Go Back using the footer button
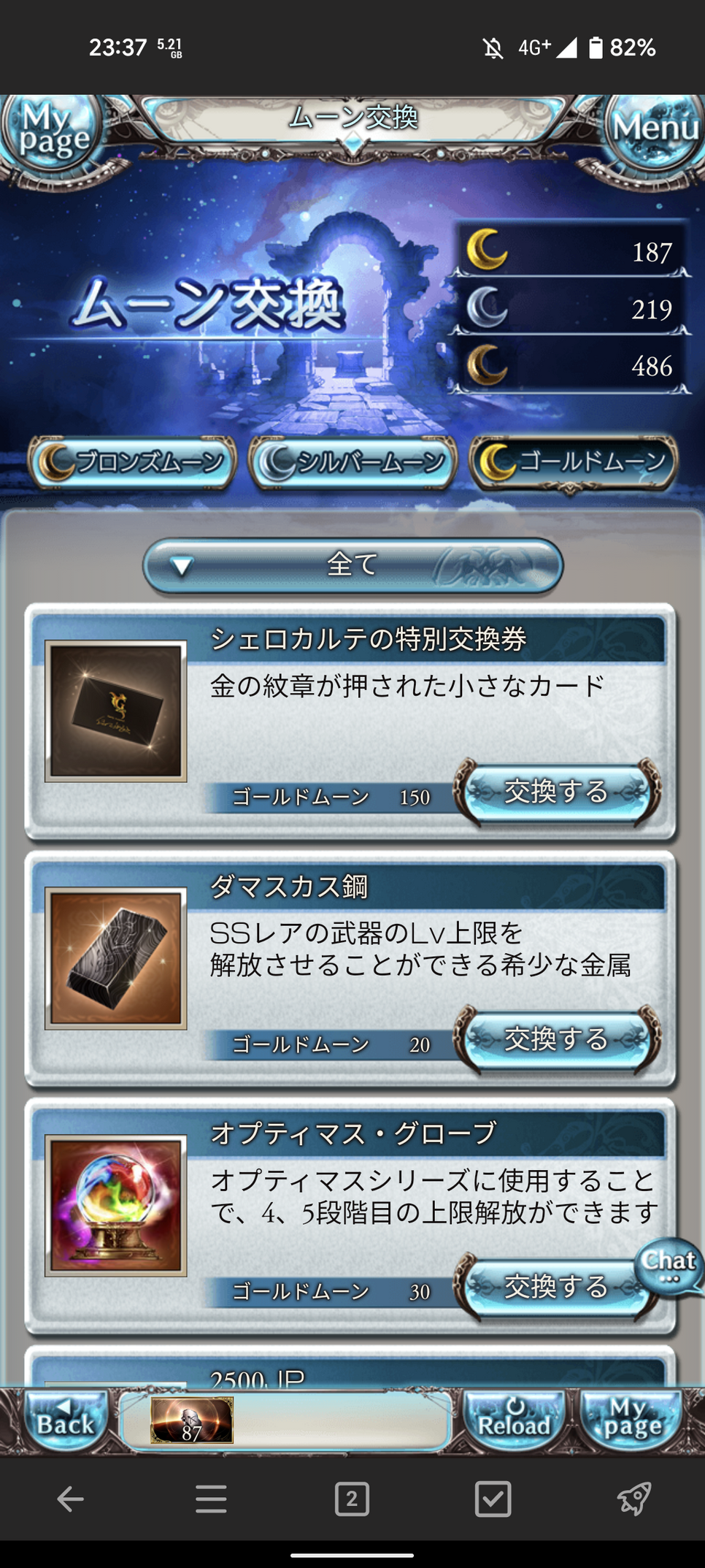The height and width of the screenshot is (1568, 705). [x=64, y=1421]
